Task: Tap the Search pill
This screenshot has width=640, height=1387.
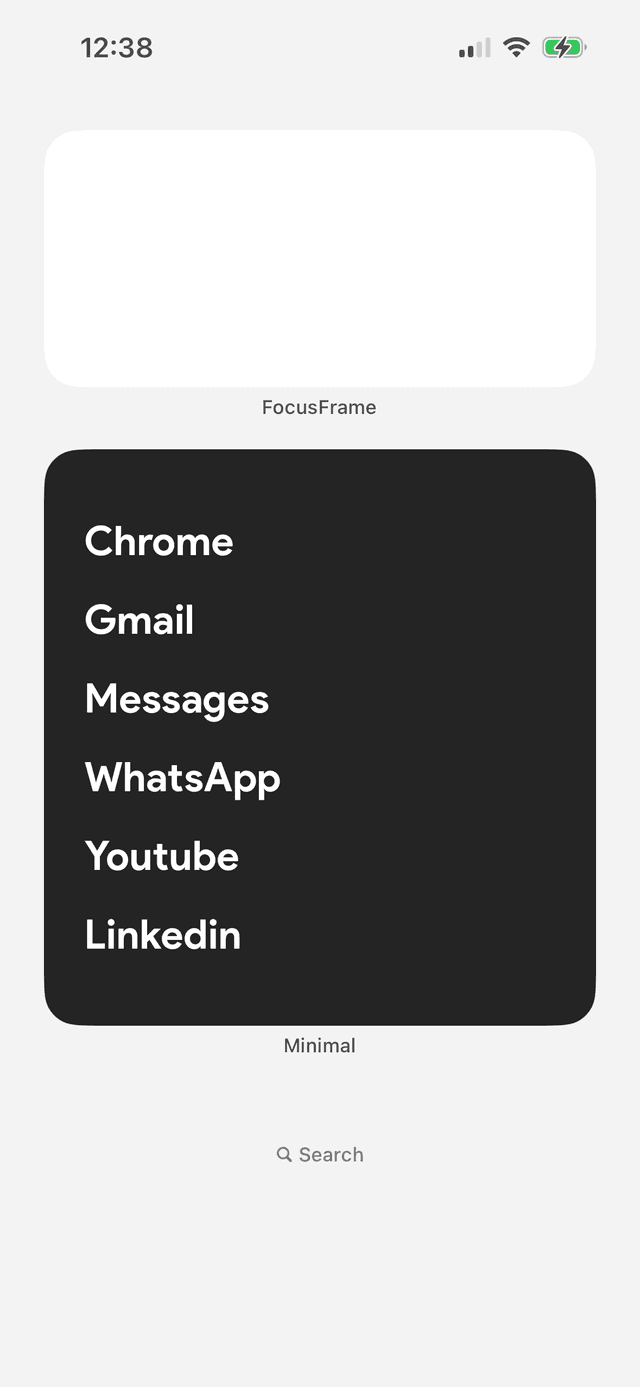Action: tap(320, 1155)
